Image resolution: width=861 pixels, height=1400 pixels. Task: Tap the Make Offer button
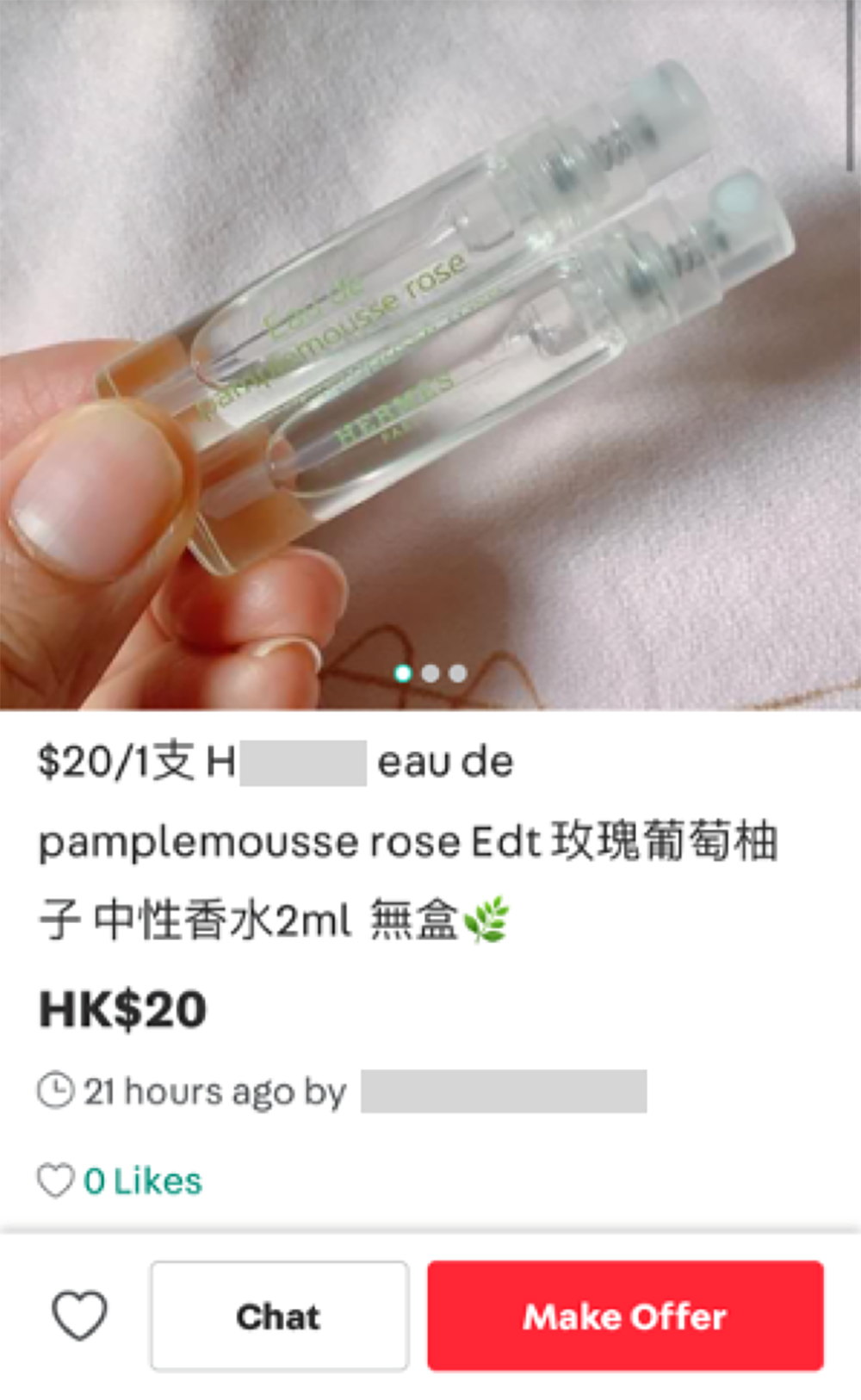tap(625, 1316)
